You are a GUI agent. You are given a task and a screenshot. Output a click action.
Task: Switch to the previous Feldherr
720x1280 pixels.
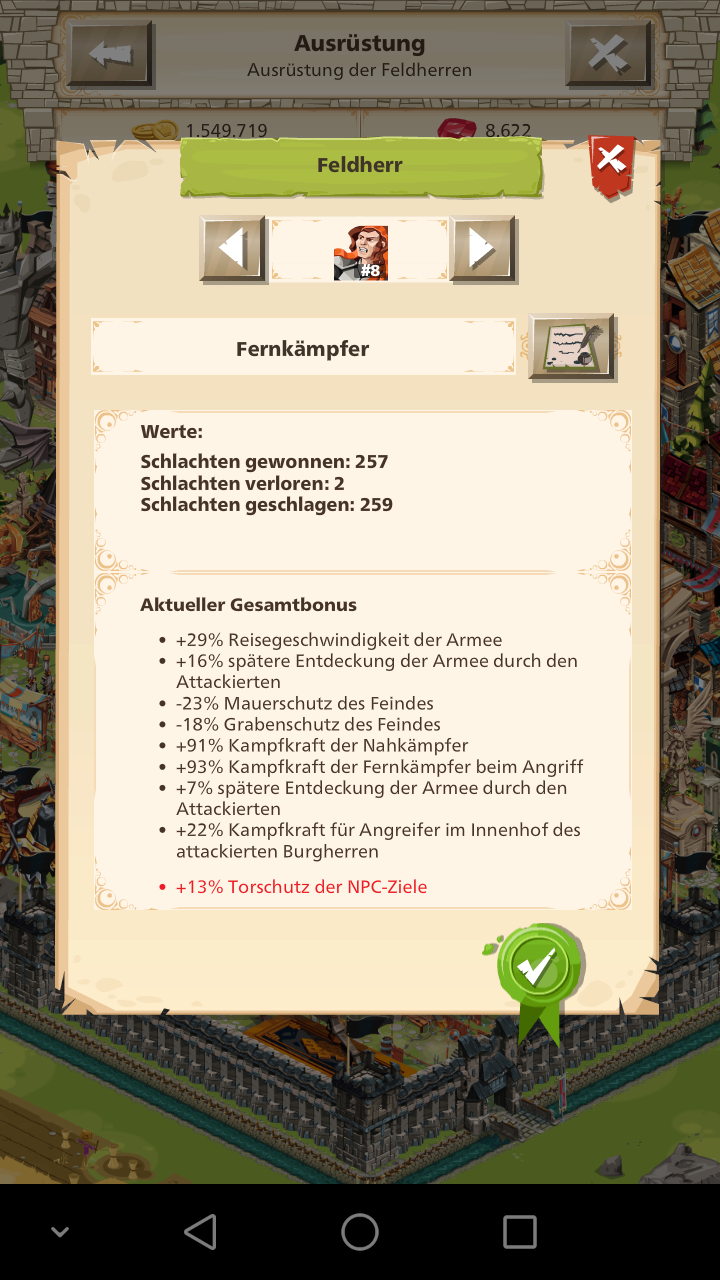click(x=233, y=249)
